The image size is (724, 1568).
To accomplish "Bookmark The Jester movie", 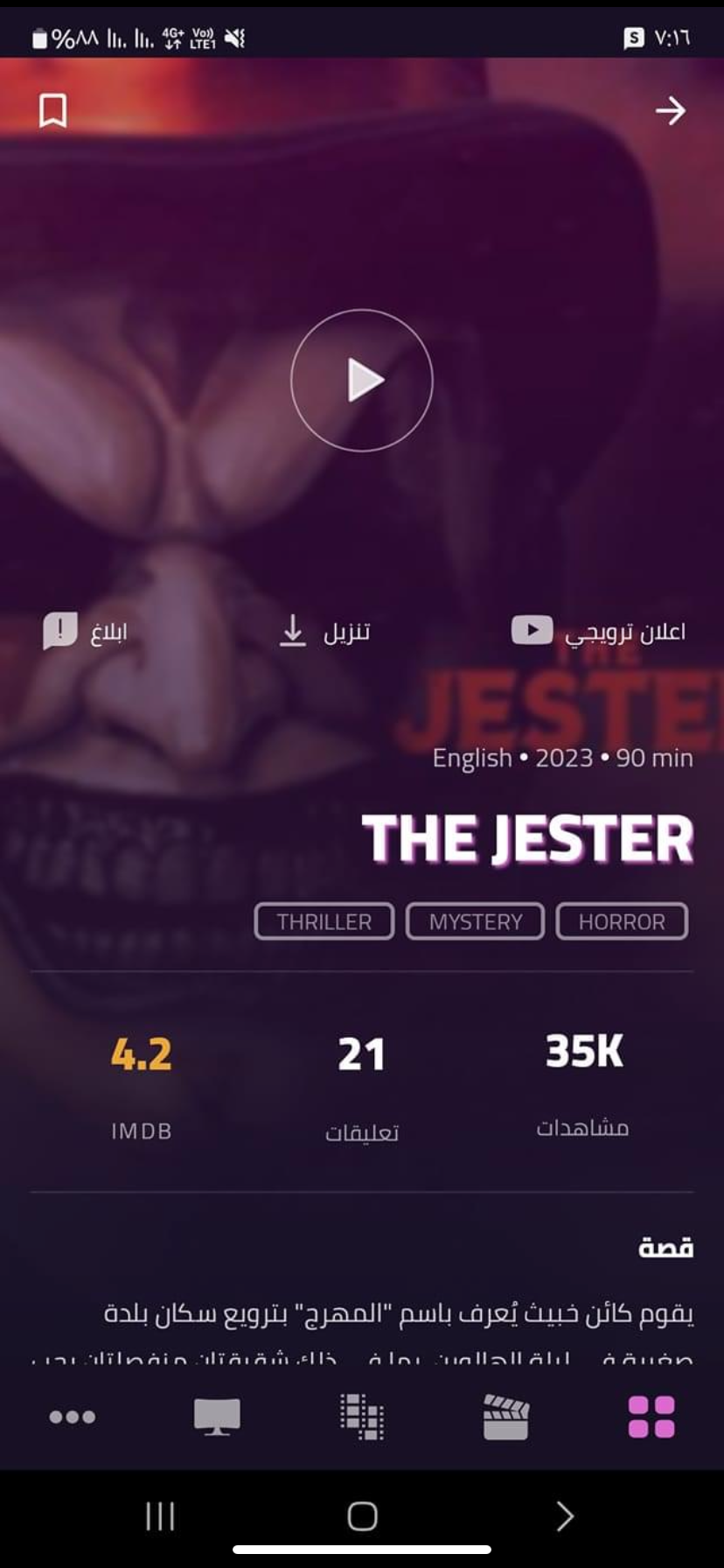I will pyautogui.click(x=53, y=111).
